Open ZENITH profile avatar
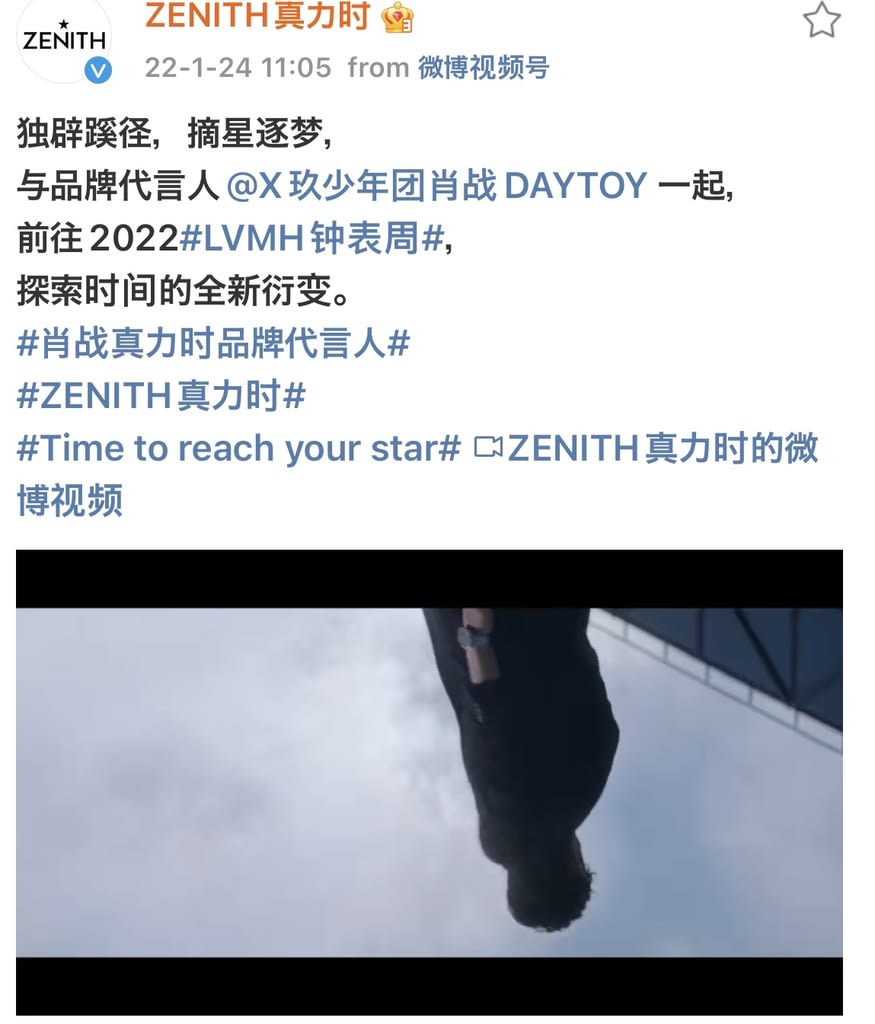Image resolution: width=875 pixels, height=1024 pixels. pos(65,39)
